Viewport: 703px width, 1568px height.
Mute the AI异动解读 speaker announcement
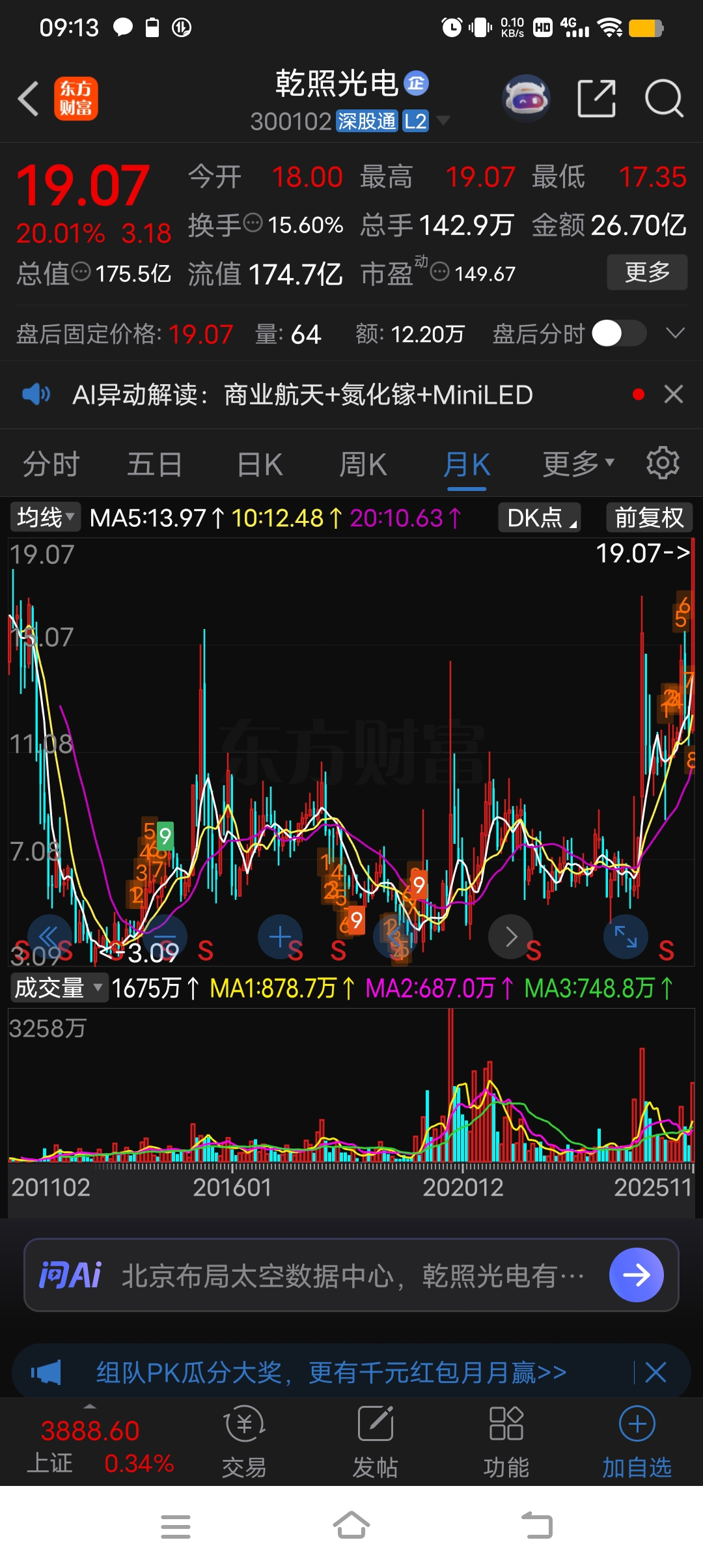[x=37, y=394]
